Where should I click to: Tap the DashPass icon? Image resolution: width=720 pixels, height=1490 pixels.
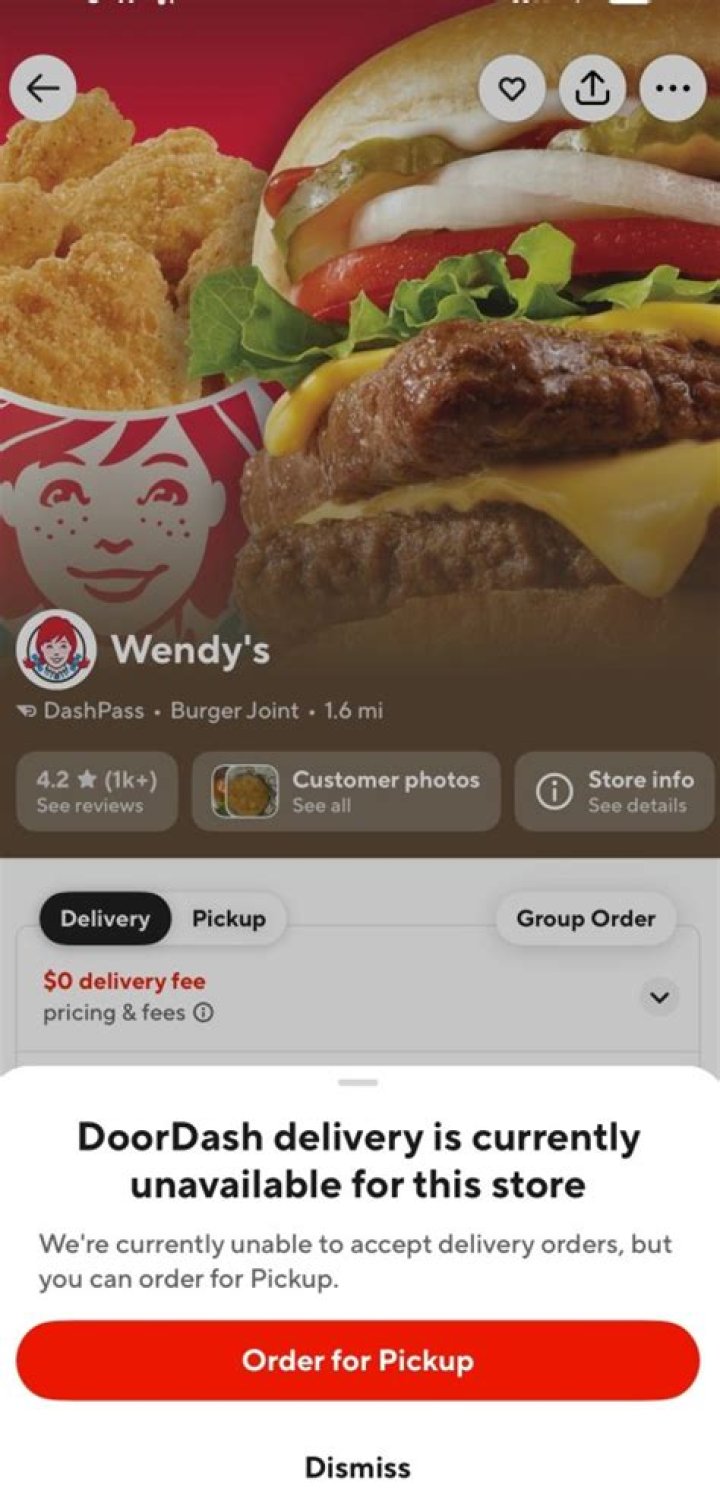click(x=26, y=711)
